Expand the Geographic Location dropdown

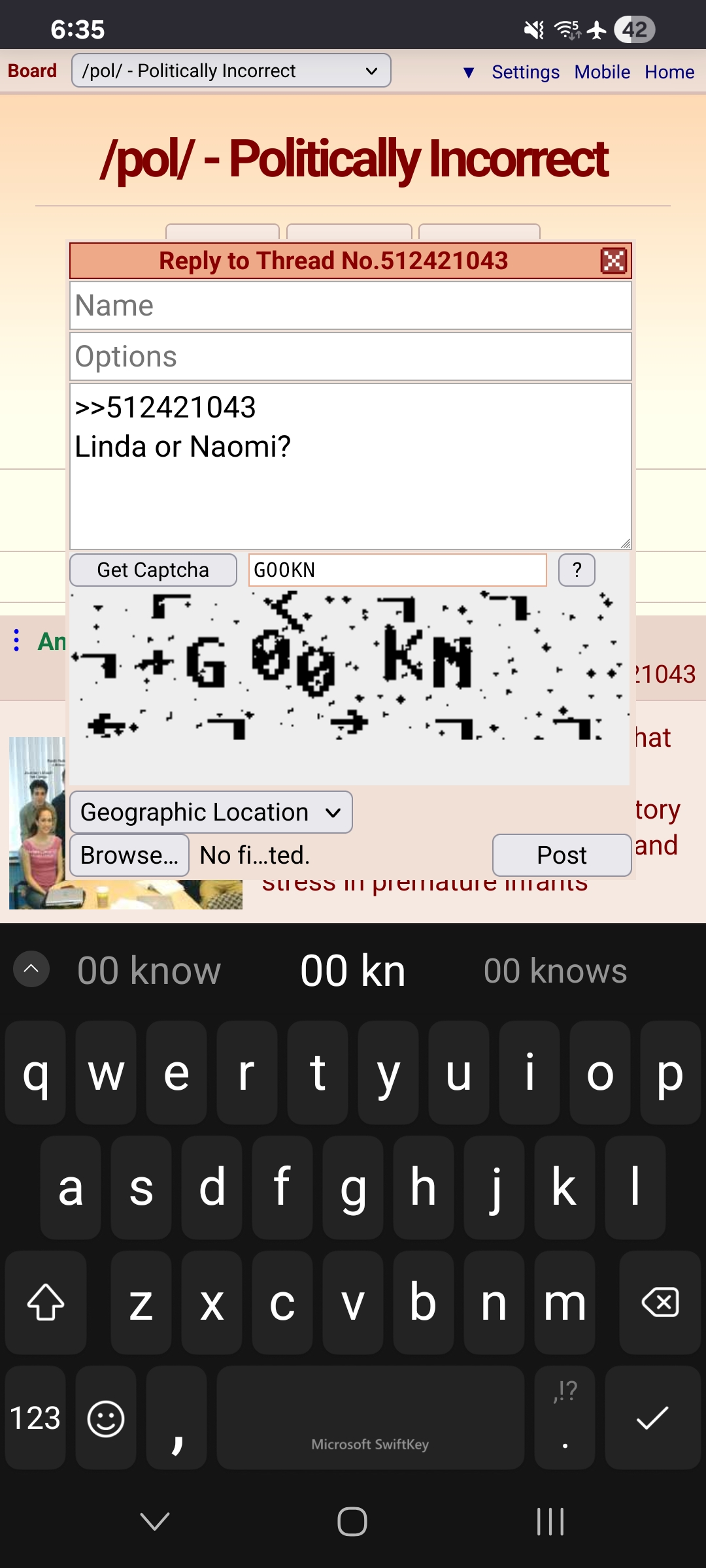[210, 812]
